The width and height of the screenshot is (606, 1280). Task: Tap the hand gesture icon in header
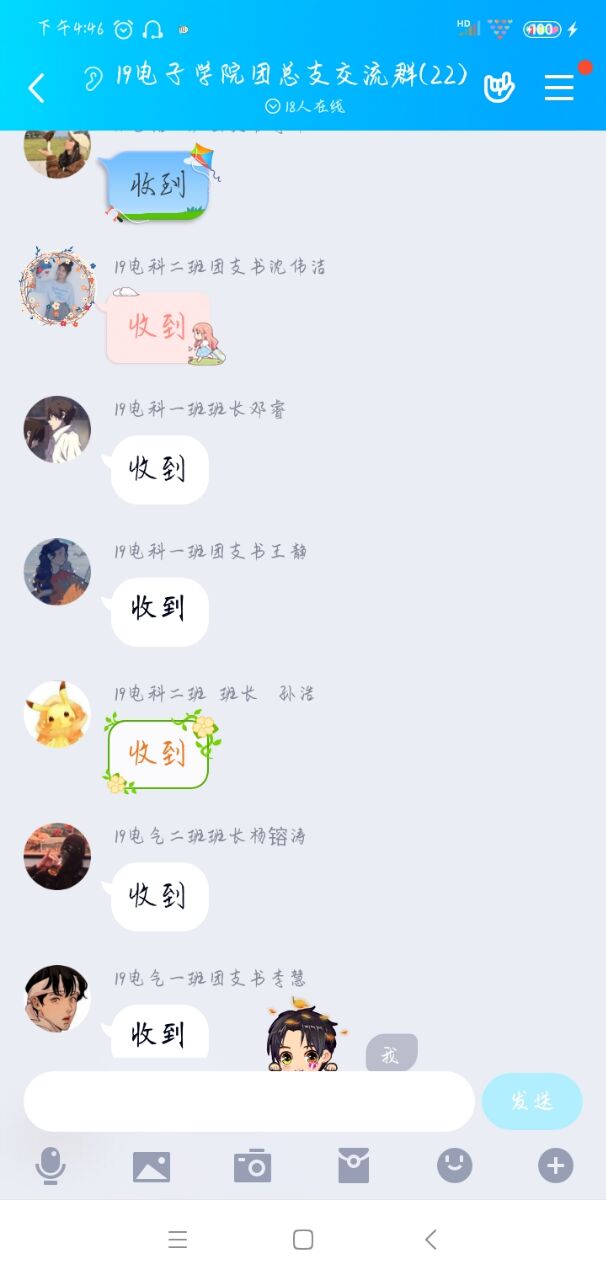tap(499, 88)
